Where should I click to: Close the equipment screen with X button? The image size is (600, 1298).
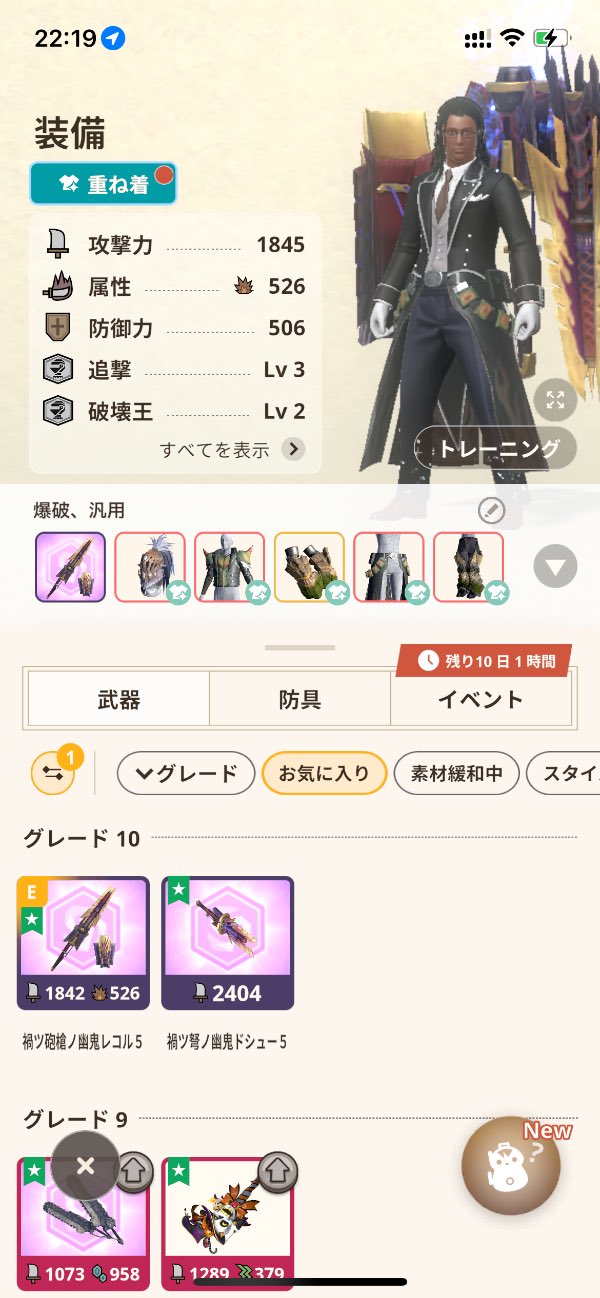(x=85, y=1166)
